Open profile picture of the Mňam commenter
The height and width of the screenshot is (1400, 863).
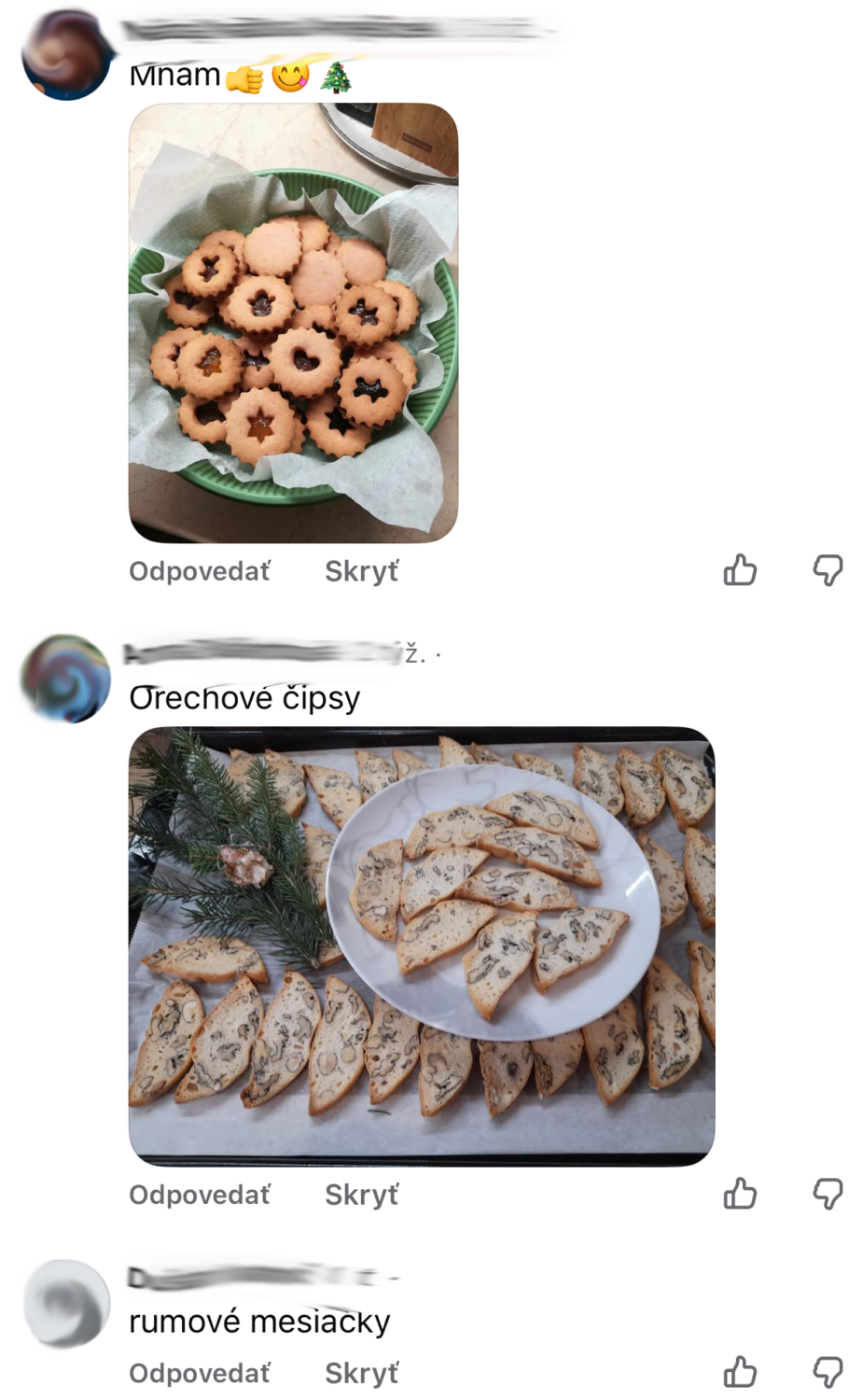66,54
